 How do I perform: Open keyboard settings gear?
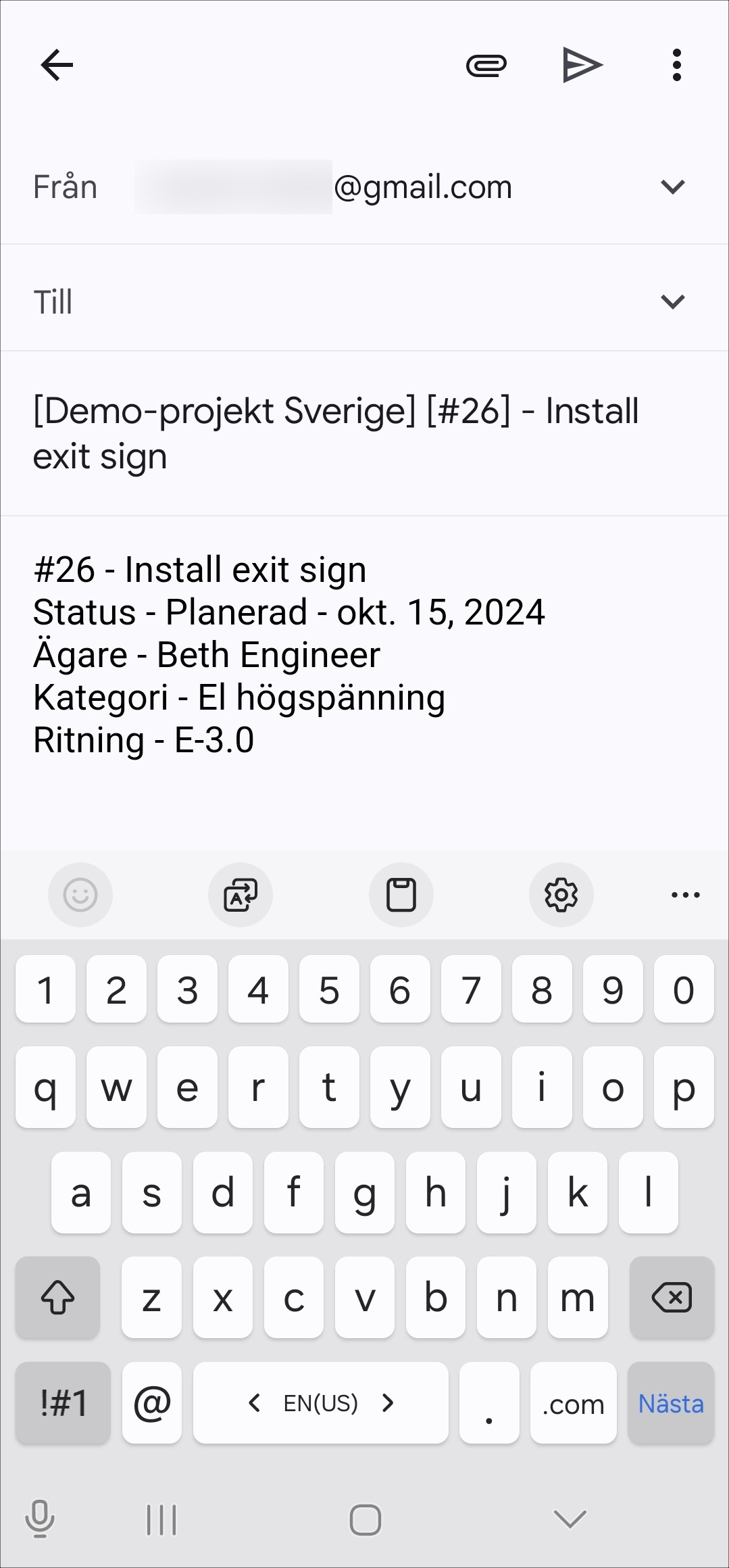(561, 895)
